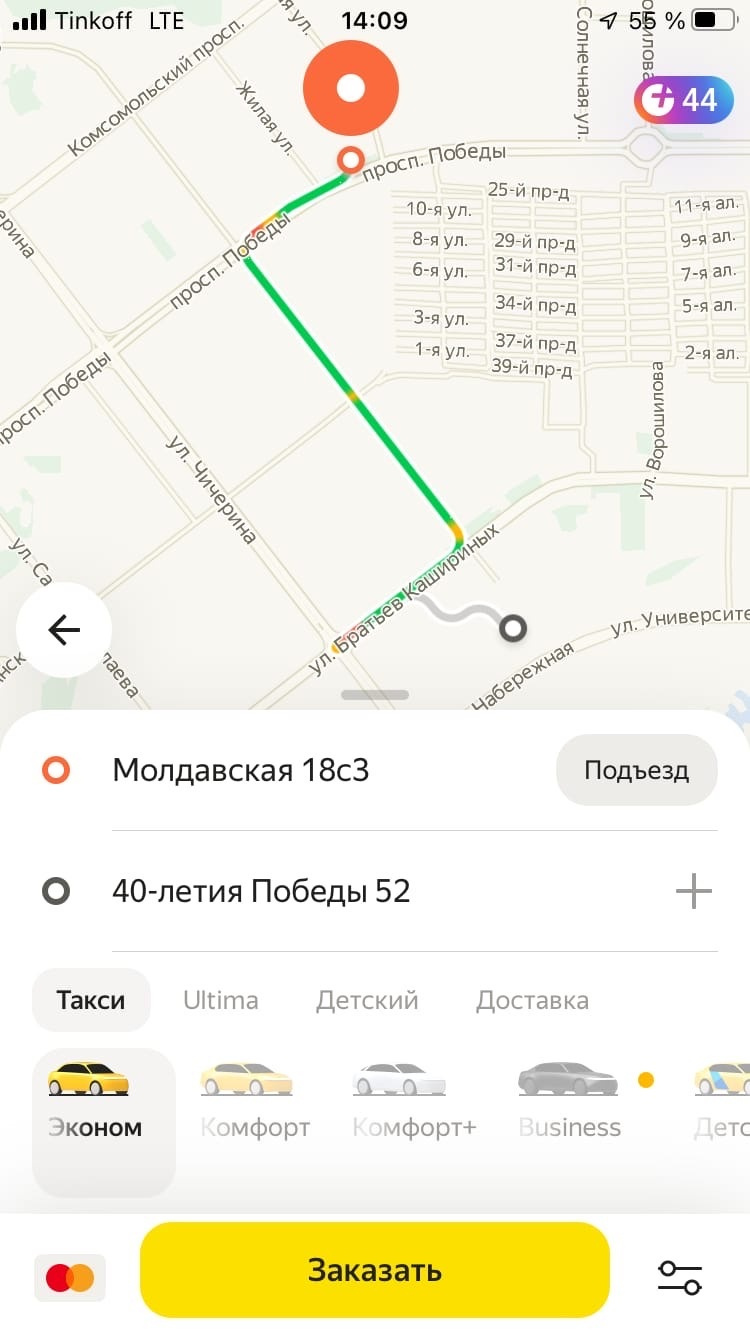The height and width of the screenshot is (1334, 750).
Task: Tap the Подъезд entrance button
Action: point(636,771)
